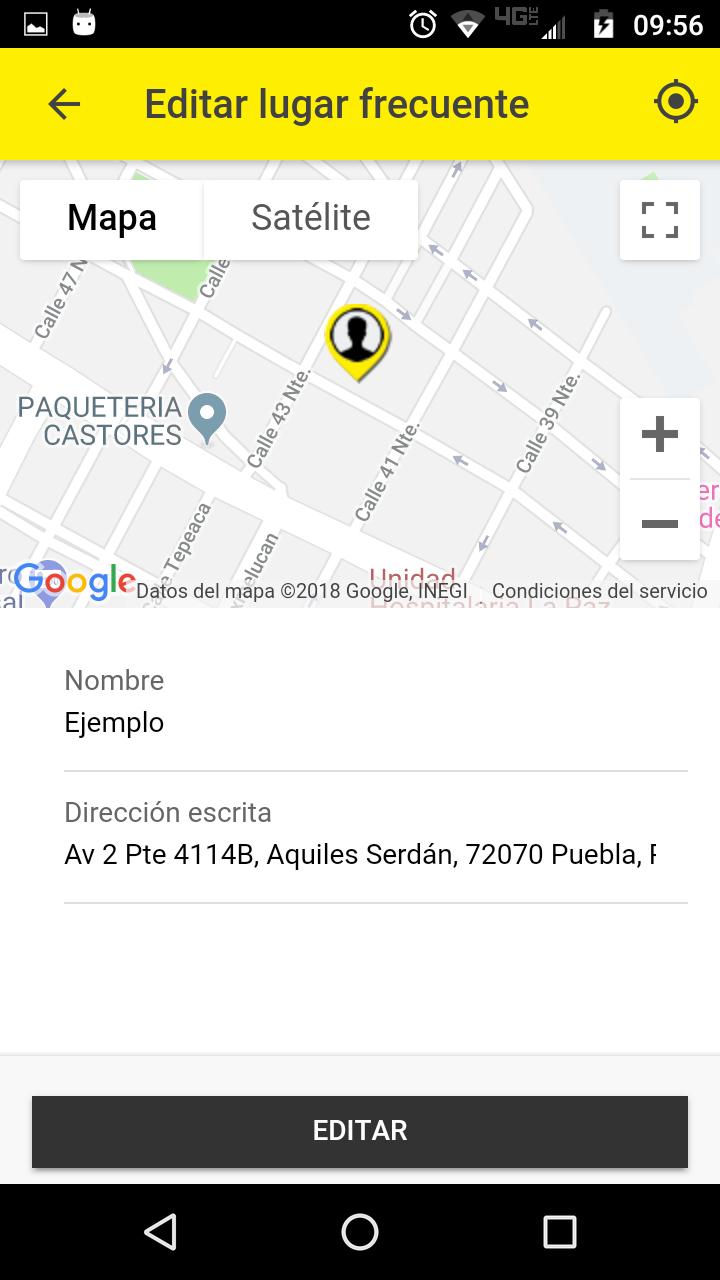Screen dimensions: 720x1280
Task: Zoom out on the map
Action: point(659,523)
